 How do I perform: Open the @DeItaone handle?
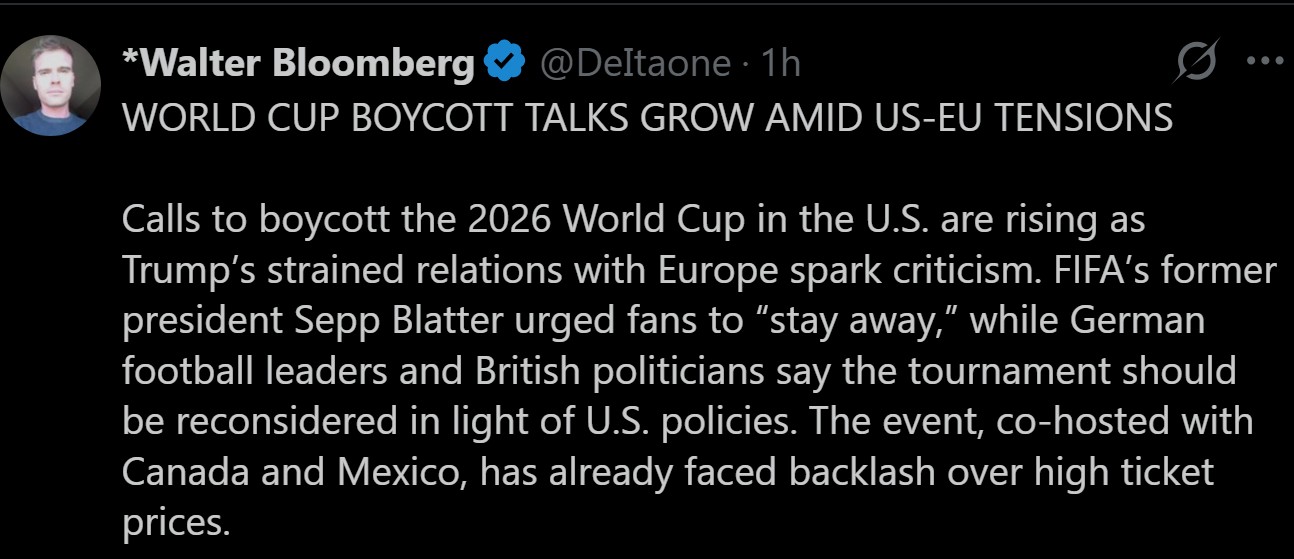coord(636,64)
